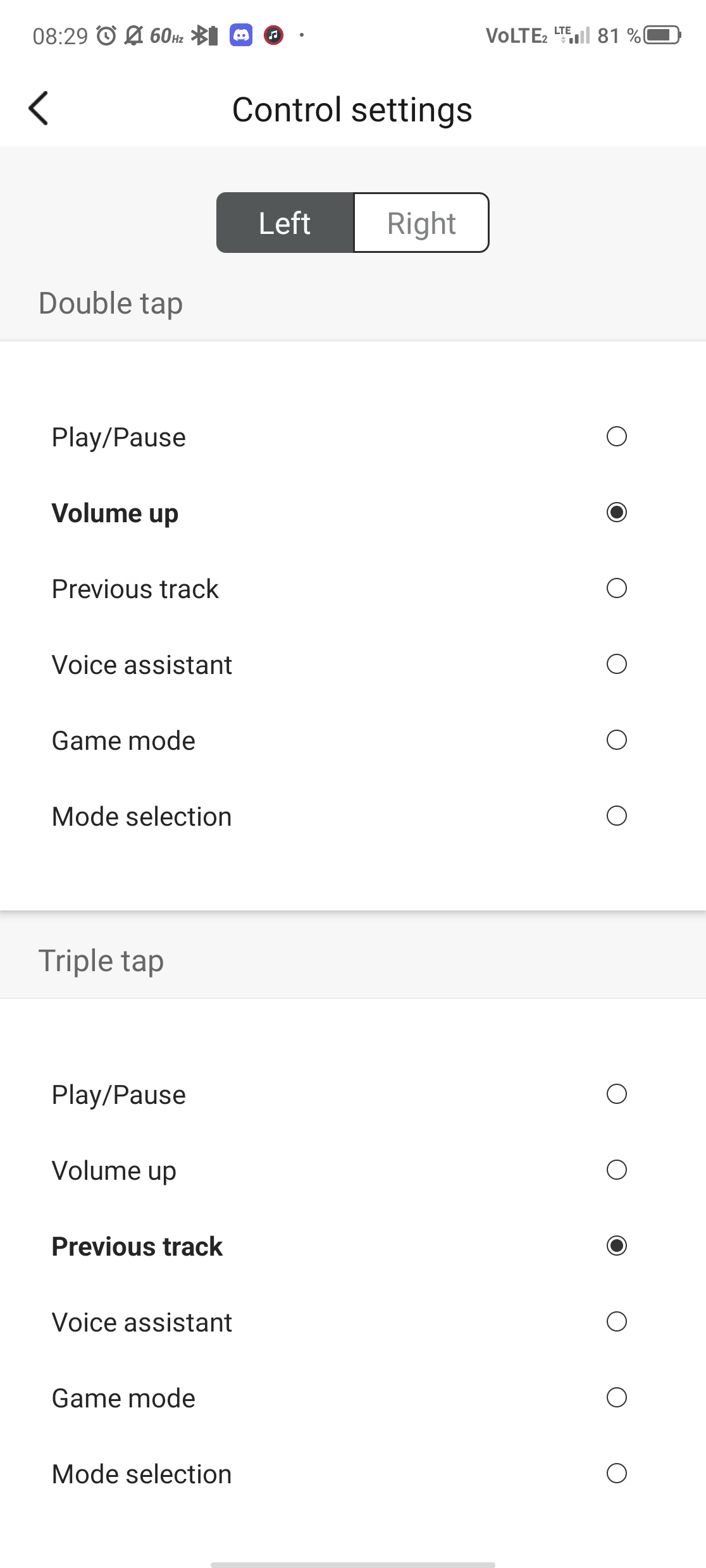Go back from Control settings
This screenshot has width=706, height=1568.
(x=39, y=109)
